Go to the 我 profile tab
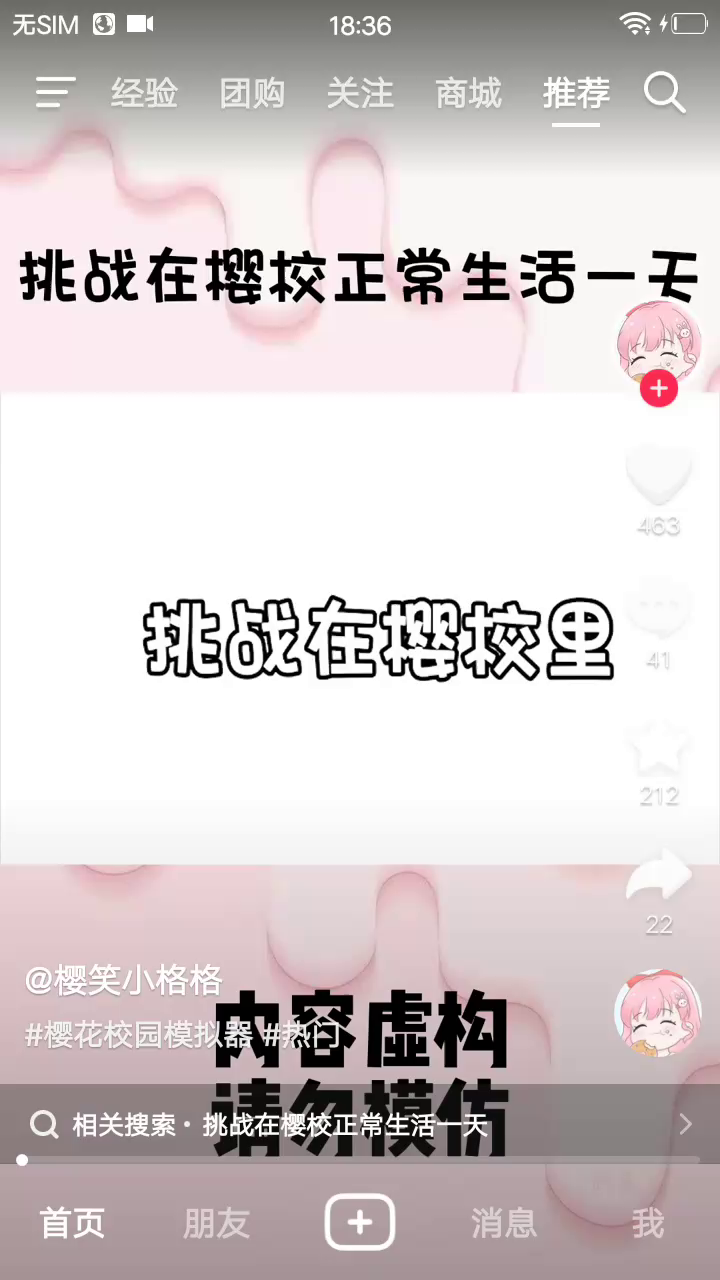This screenshot has height=1280, width=720. (x=648, y=1223)
